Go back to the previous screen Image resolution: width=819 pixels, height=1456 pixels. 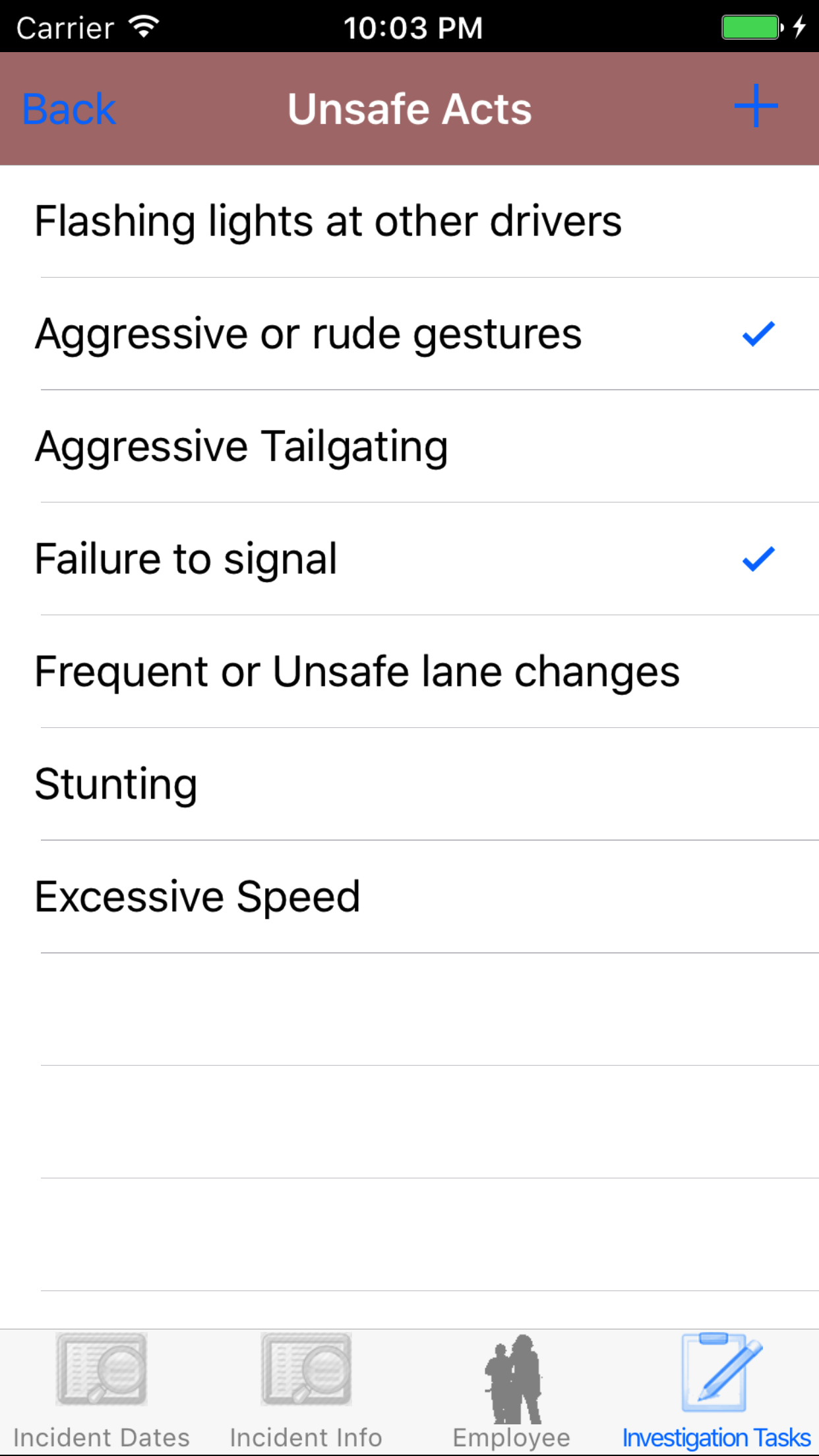pyautogui.click(x=69, y=109)
